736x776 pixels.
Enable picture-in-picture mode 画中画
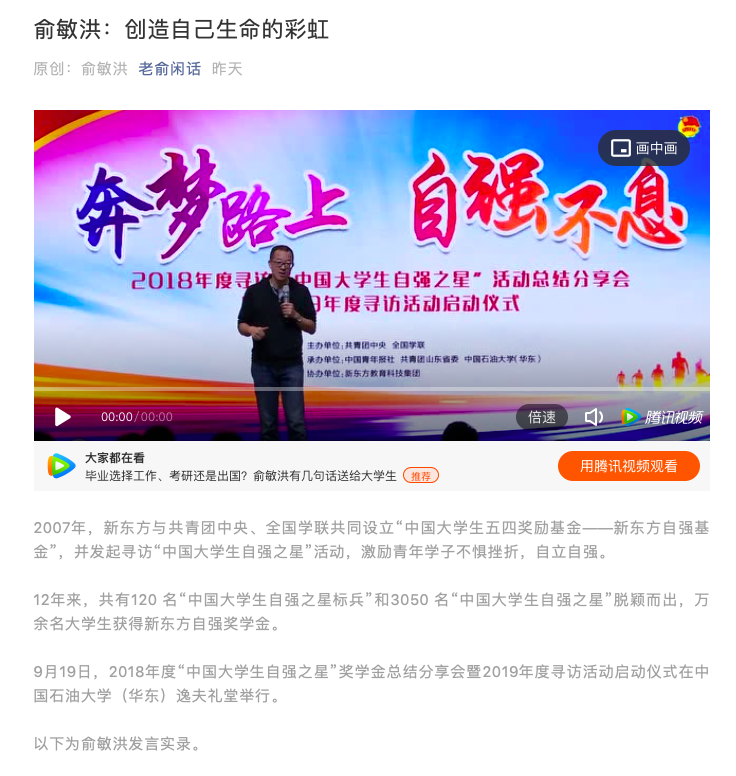tap(644, 148)
